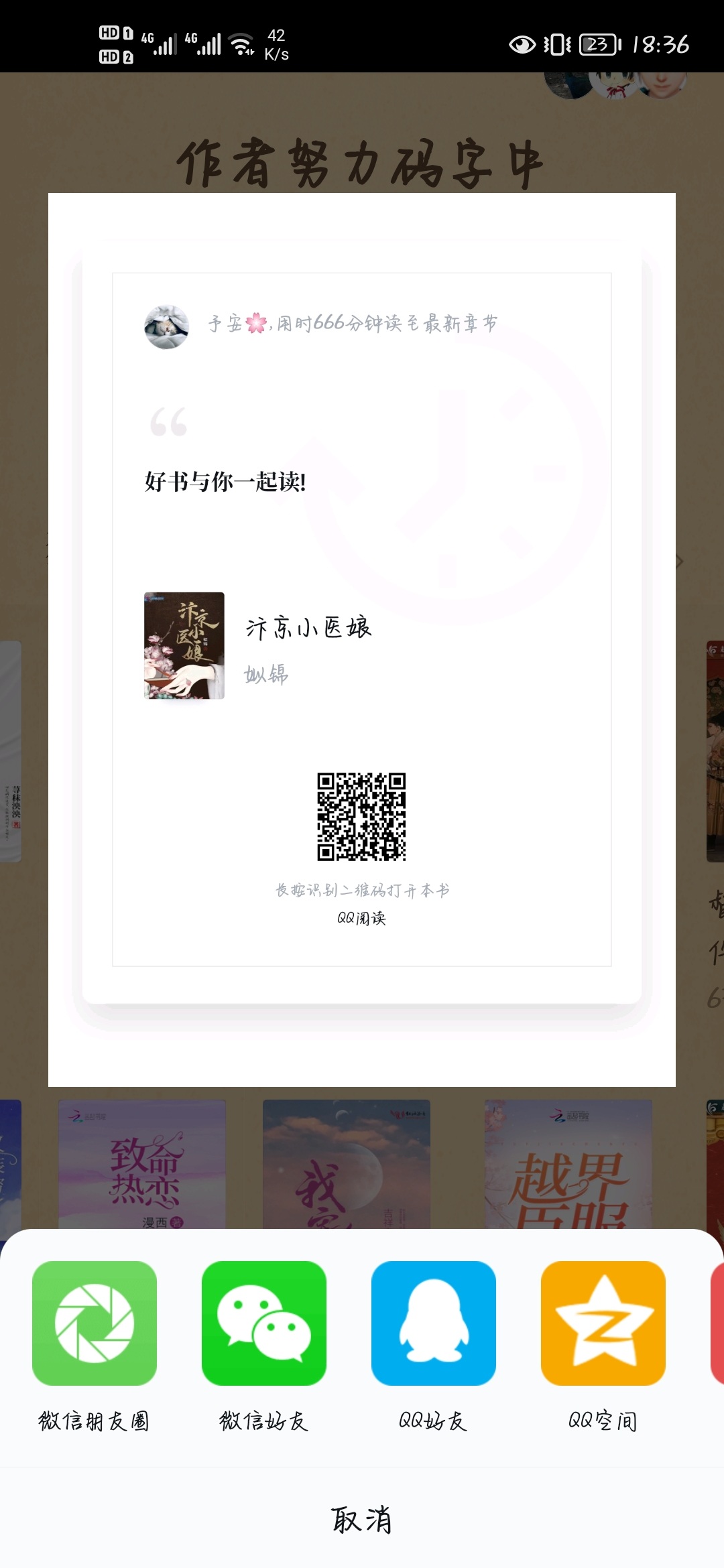Share to QQ好友
Viewport: 724px width, 1568px height.
[x=434, y=1323]
